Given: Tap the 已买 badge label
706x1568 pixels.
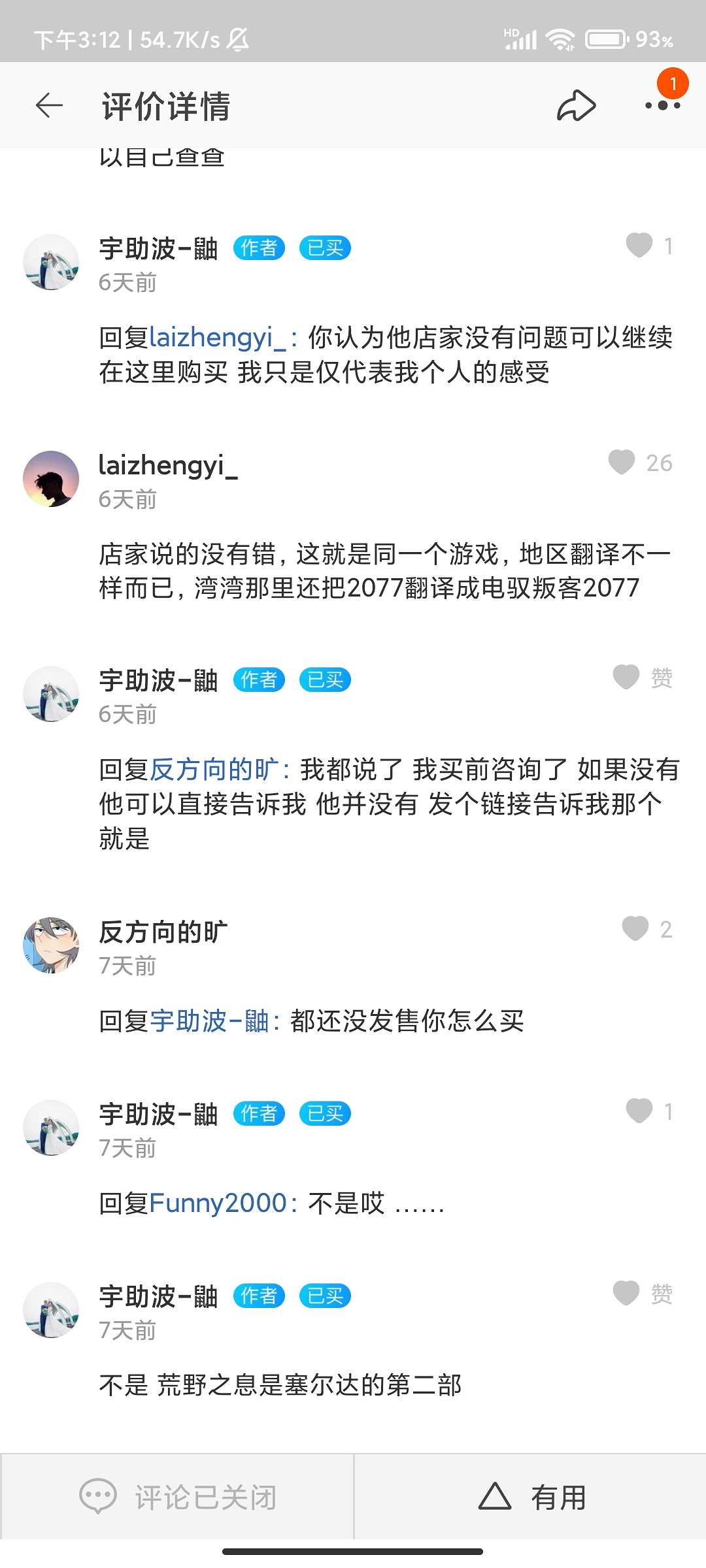Looking at the screenshot, I should click(x=325, y=248).
